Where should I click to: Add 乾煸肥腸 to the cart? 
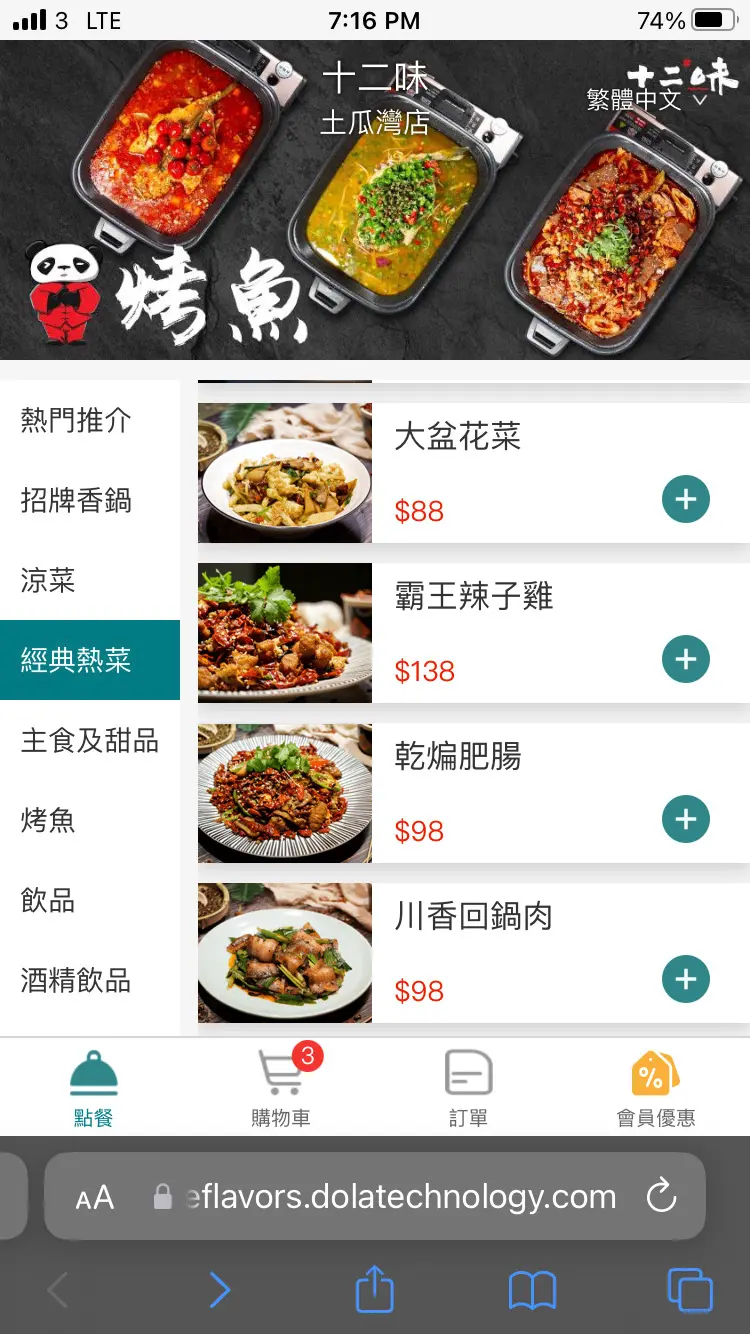(x=686, y=819)
